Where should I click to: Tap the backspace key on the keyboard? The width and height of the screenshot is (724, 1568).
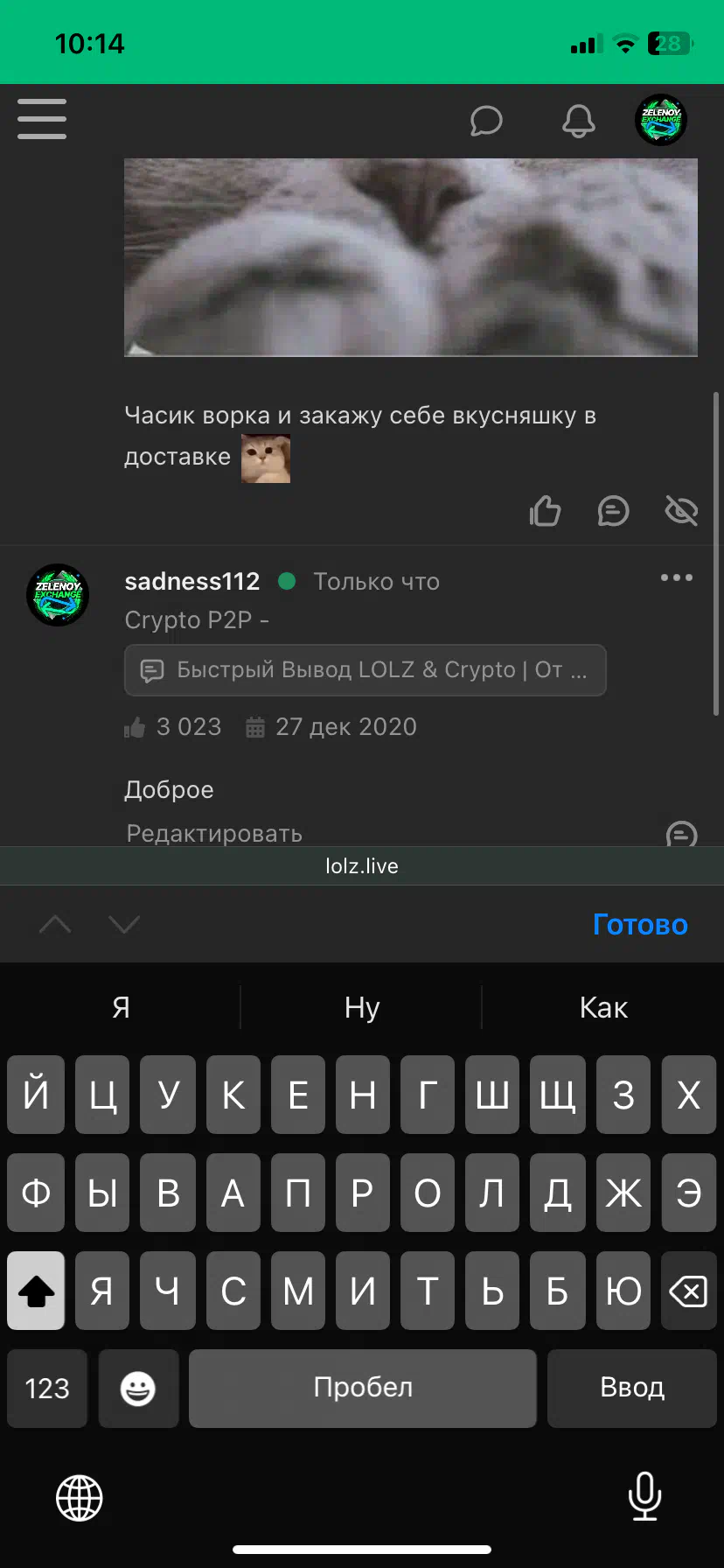688,1291
